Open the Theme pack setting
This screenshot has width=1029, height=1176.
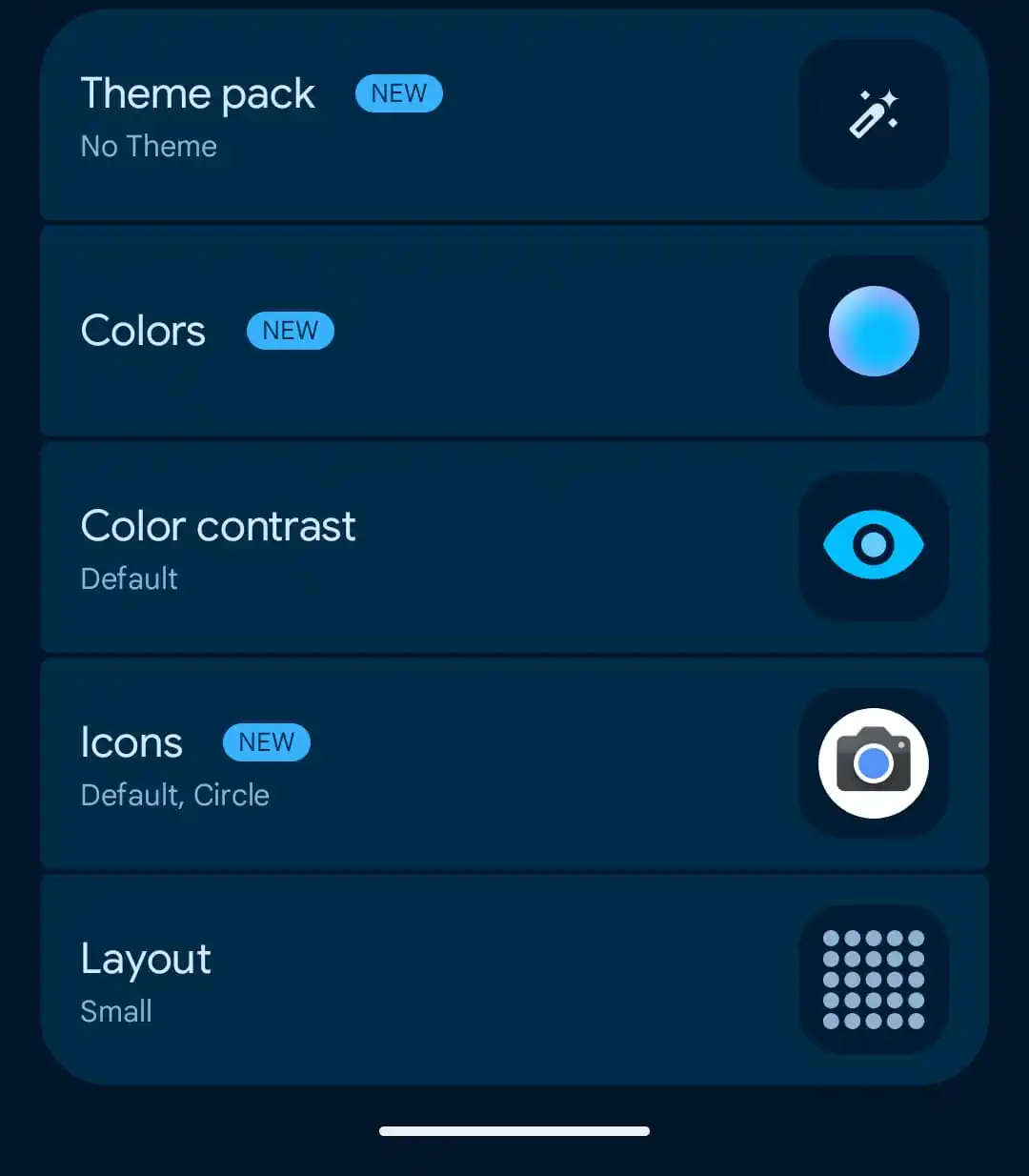[x=514, y=115]
